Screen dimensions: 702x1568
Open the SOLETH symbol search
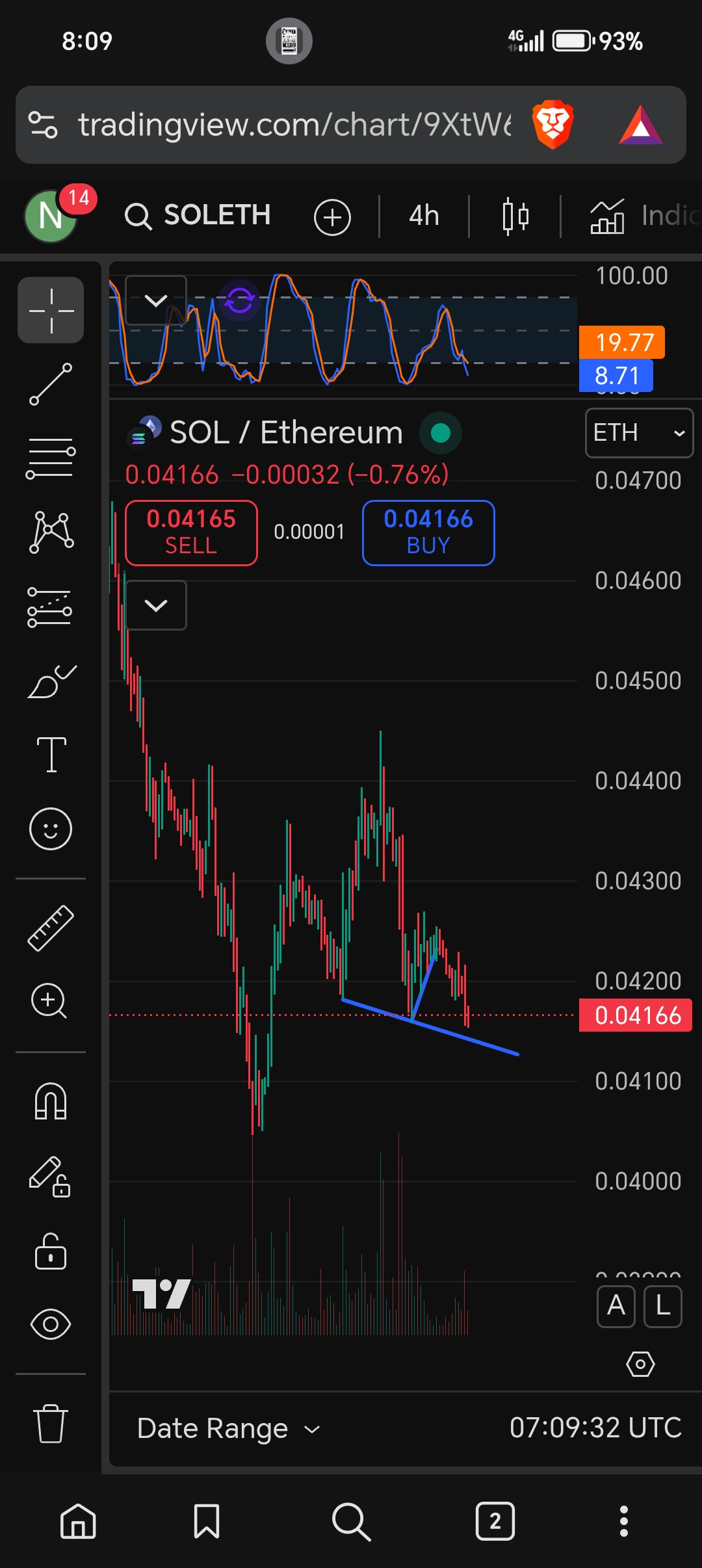point(198,216)
